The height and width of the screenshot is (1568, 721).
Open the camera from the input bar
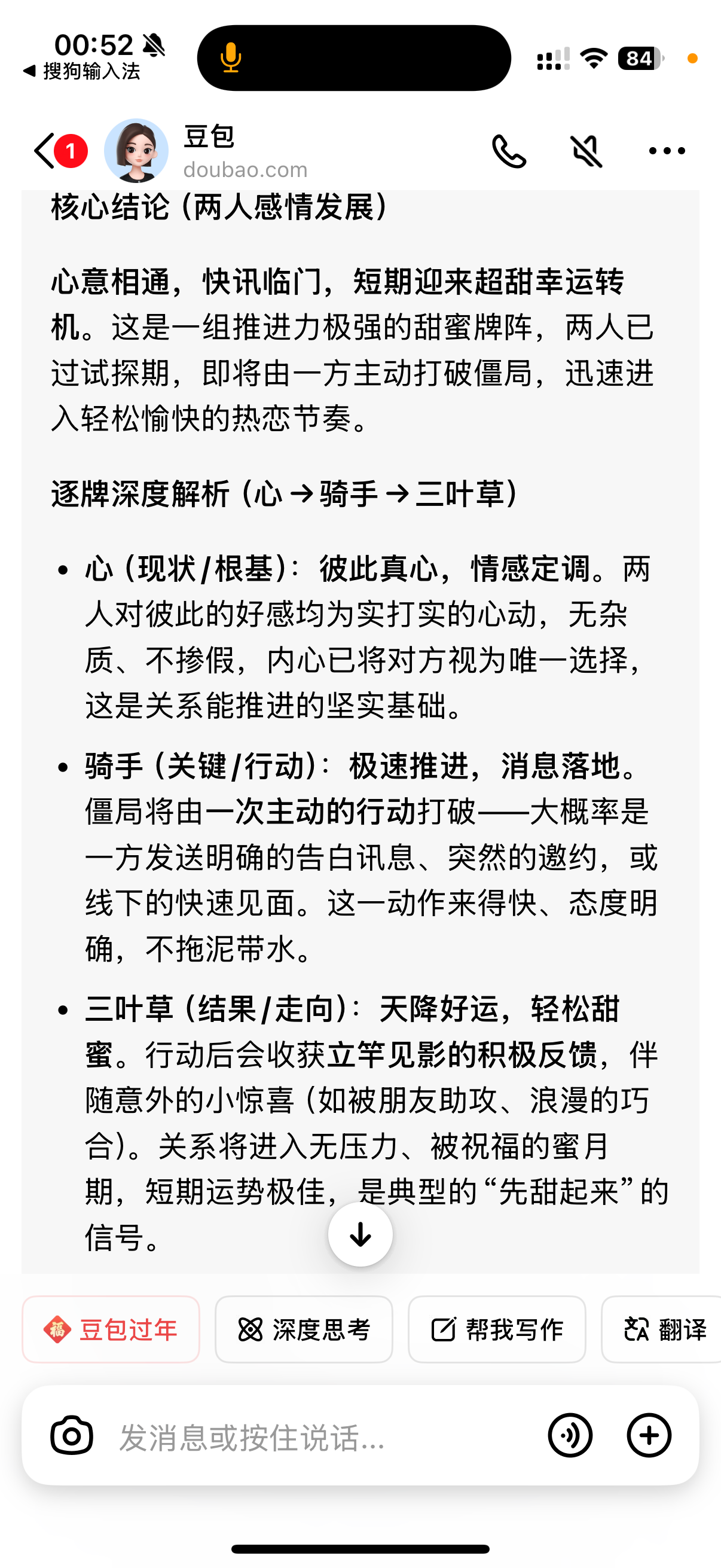72,1435
